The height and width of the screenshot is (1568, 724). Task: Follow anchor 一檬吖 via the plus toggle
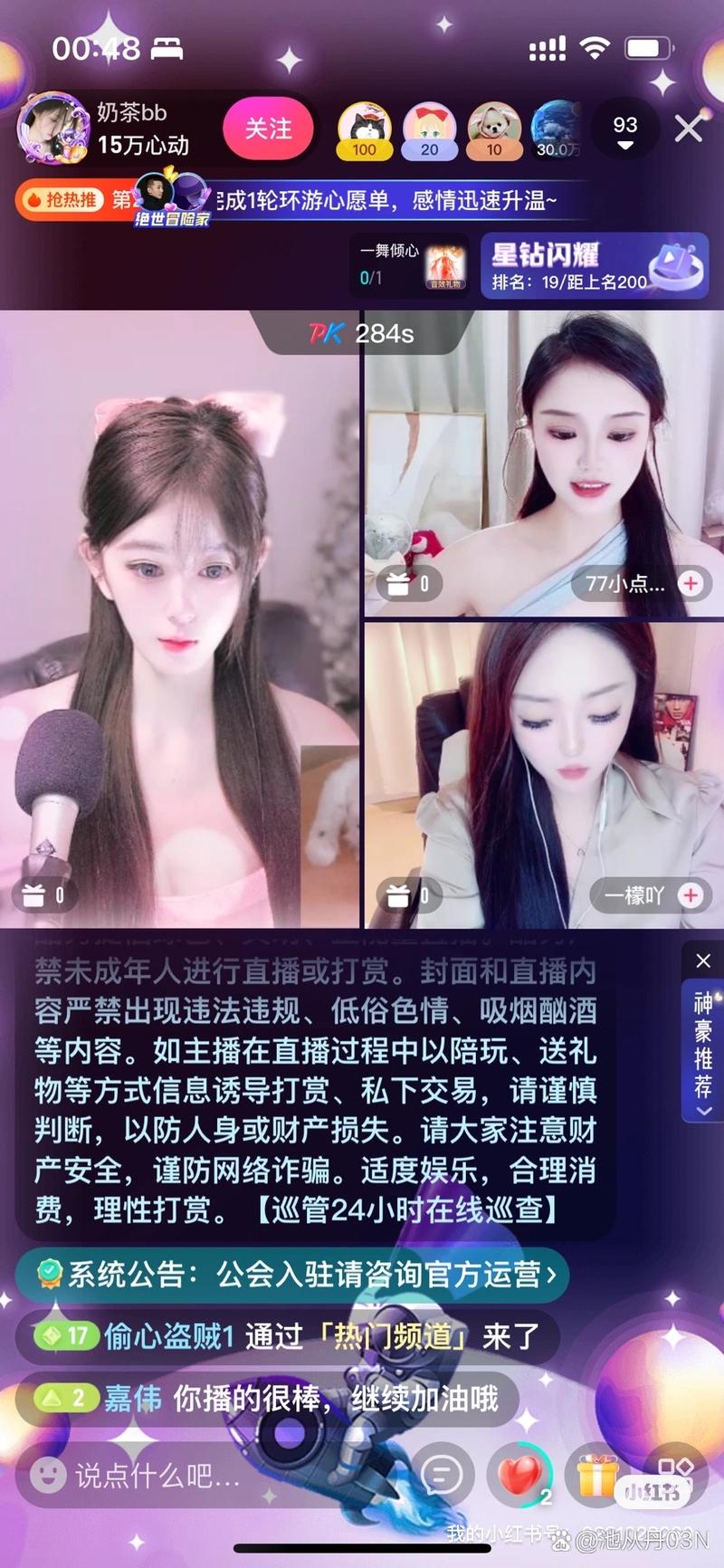click(x=691, y=894)
